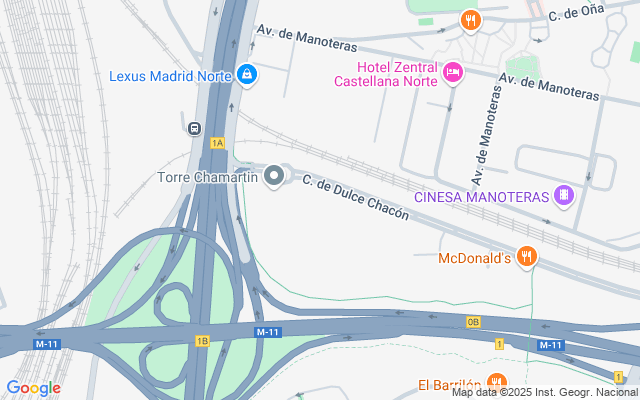Open the CINESA MANOTERAS cinema marker
640x400 pixels.
[564, 196]
